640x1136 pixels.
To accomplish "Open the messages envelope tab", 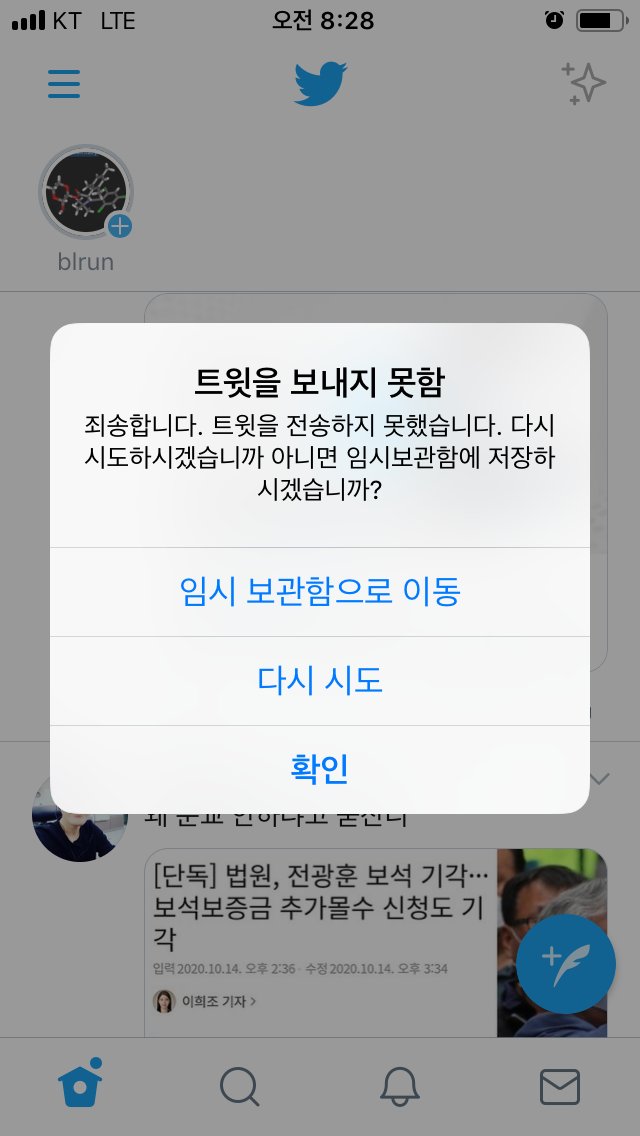I will [560, 1087].
